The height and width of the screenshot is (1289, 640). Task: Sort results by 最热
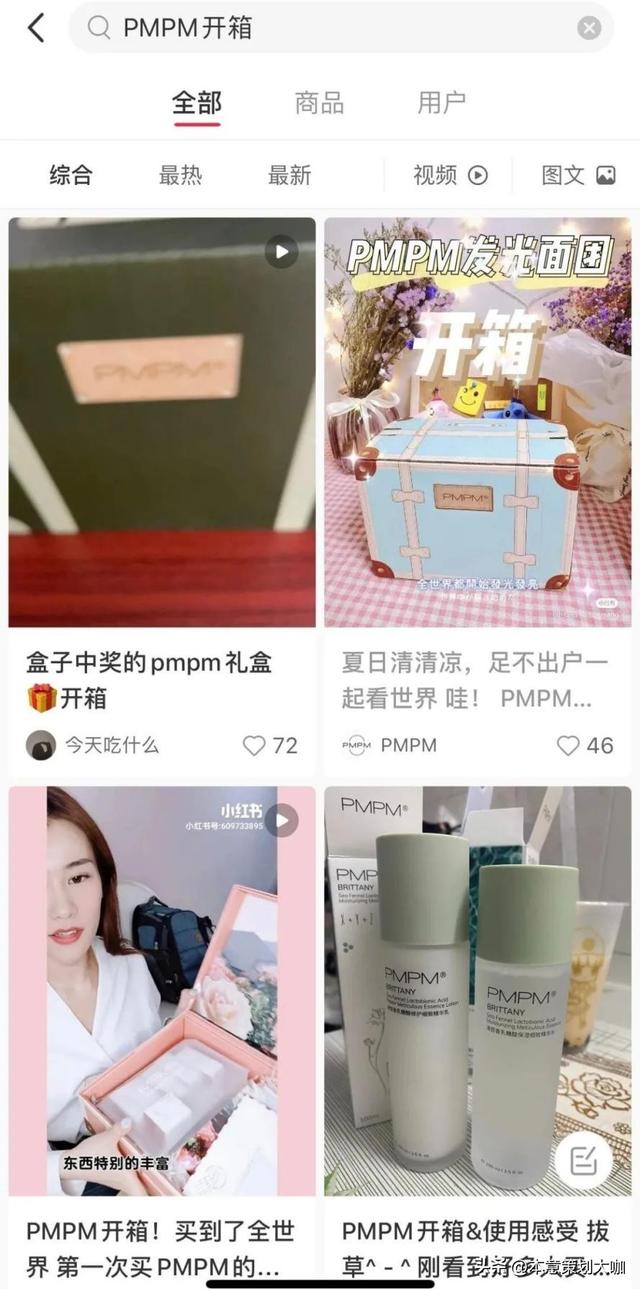click(180, 175)
